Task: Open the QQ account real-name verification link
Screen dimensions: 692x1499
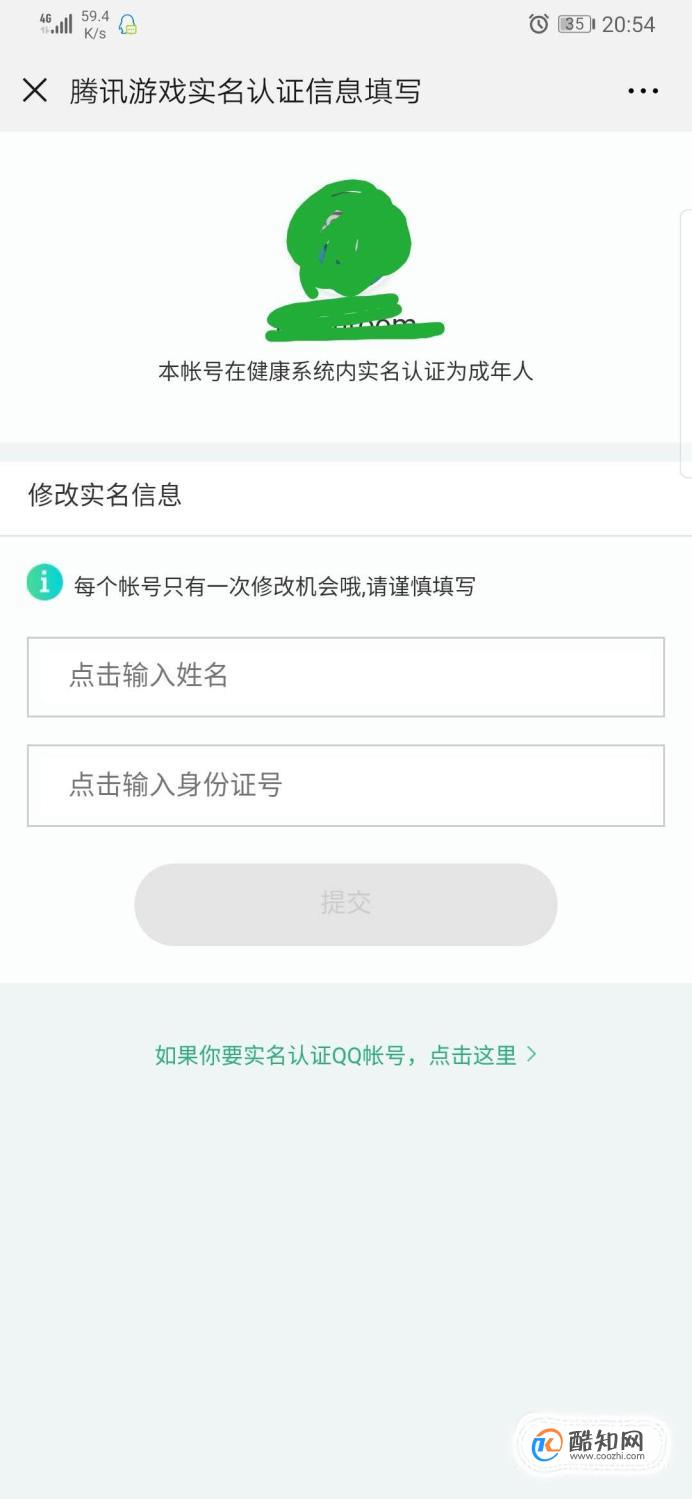Action: (346, 1055)
